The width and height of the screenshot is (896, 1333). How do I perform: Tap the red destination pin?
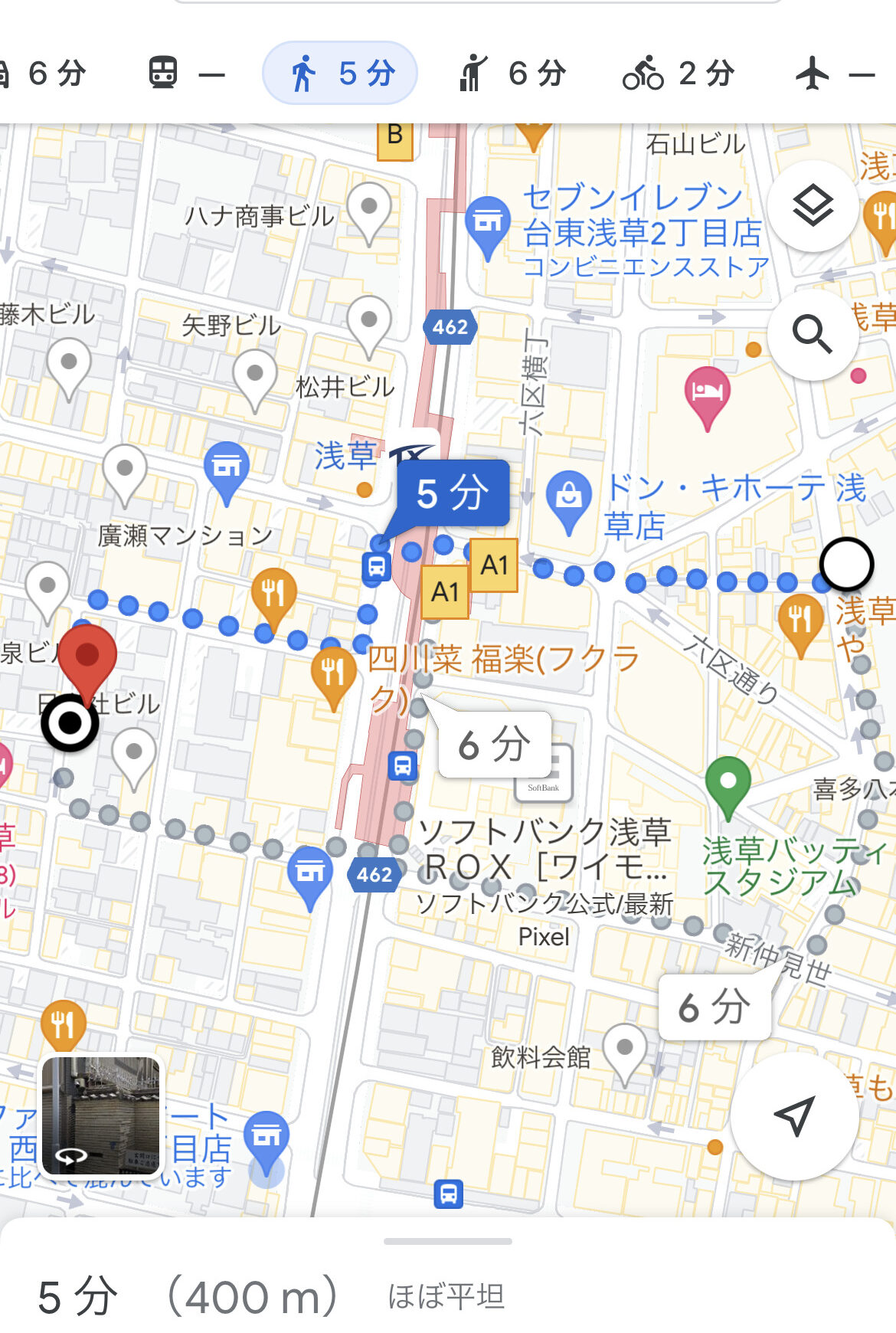[87, 657]
